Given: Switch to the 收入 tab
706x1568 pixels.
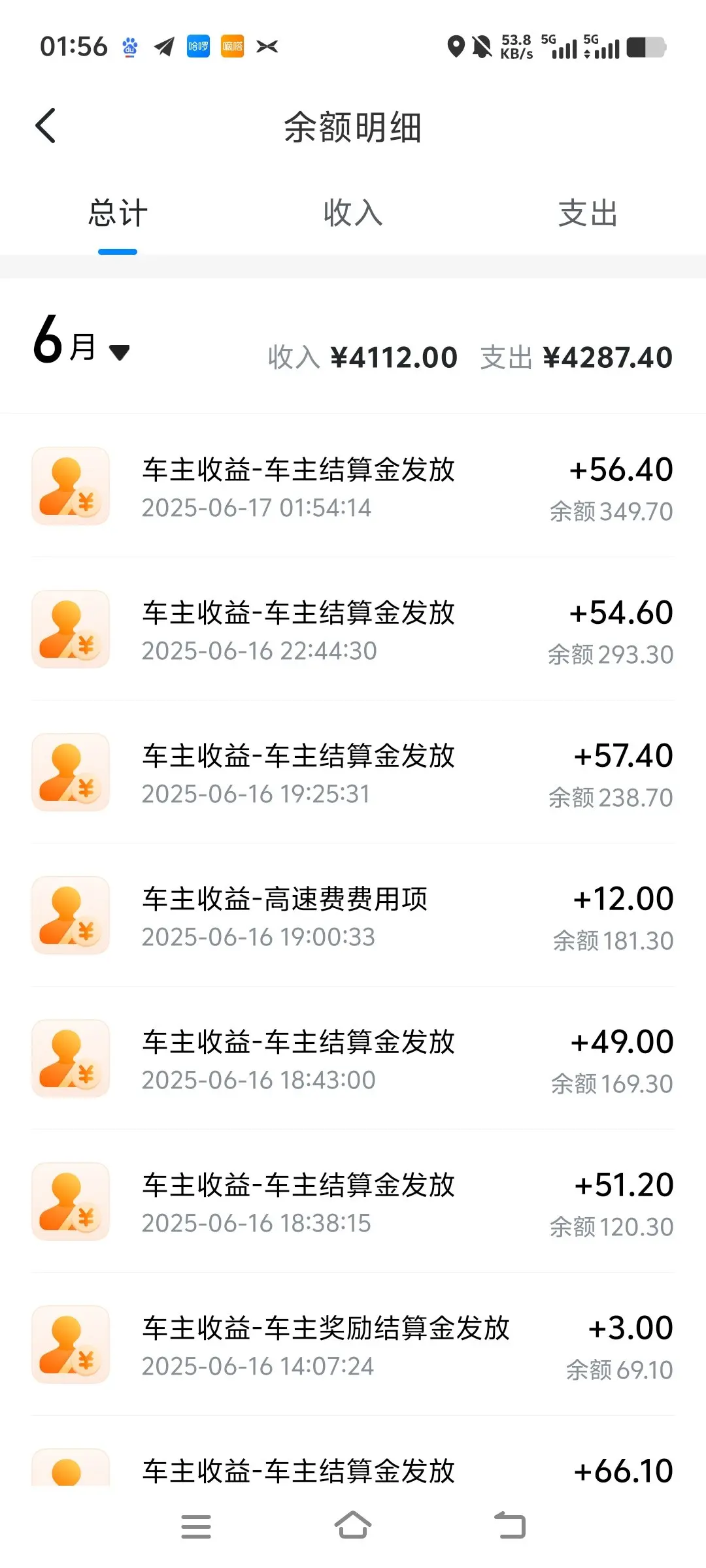Looking at the screenshot, I should pos(353,213).
